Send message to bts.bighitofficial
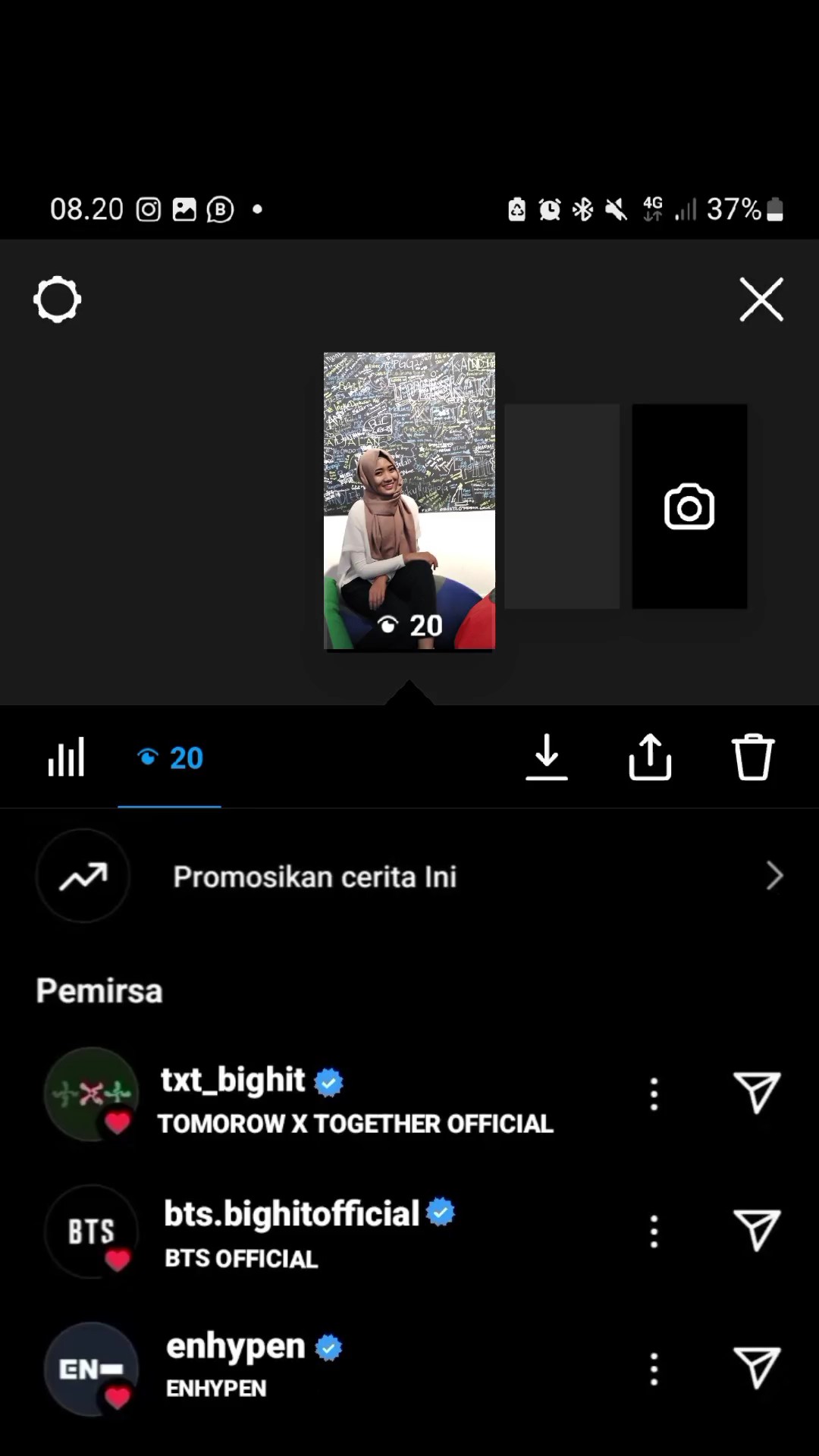 tap(757, 1229)
